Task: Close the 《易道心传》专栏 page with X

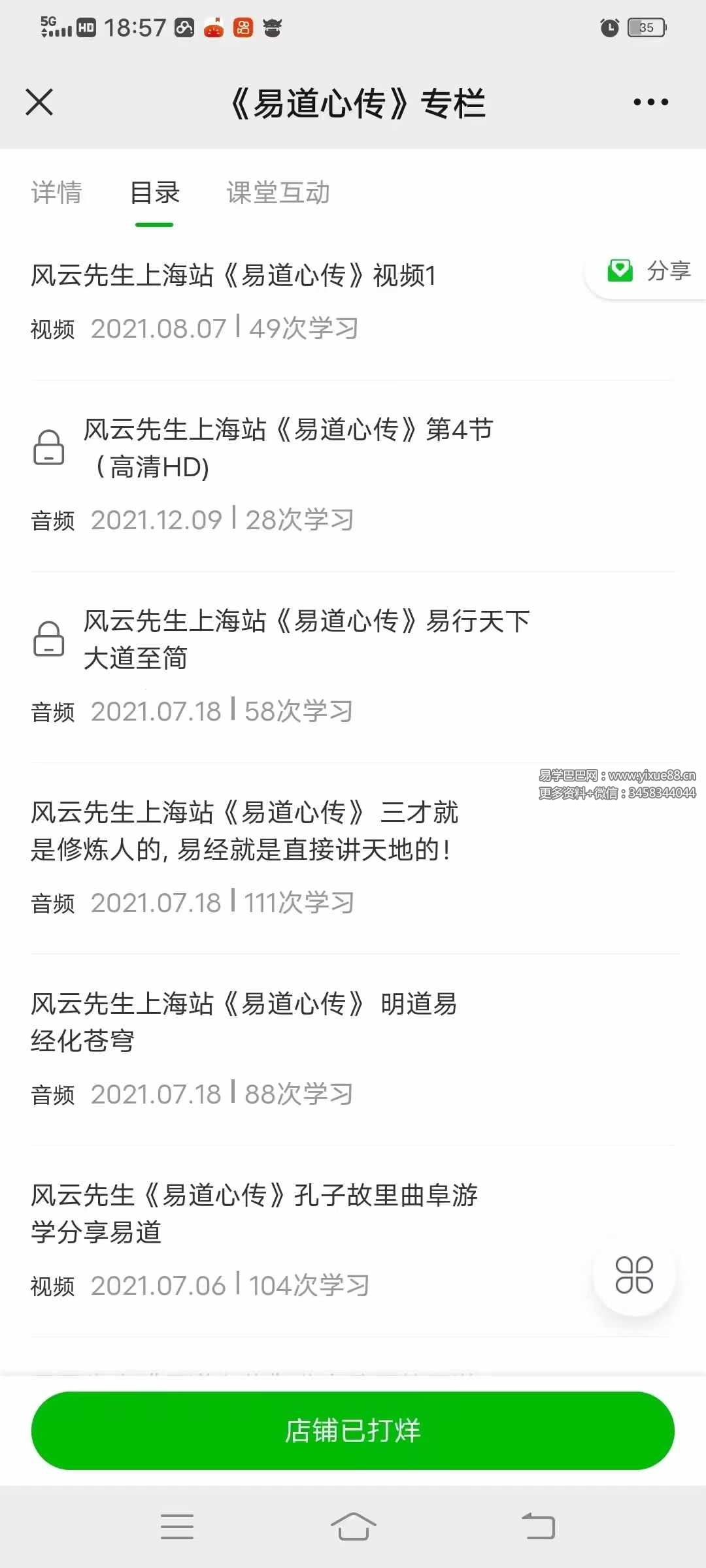Action: coord(39,102)
